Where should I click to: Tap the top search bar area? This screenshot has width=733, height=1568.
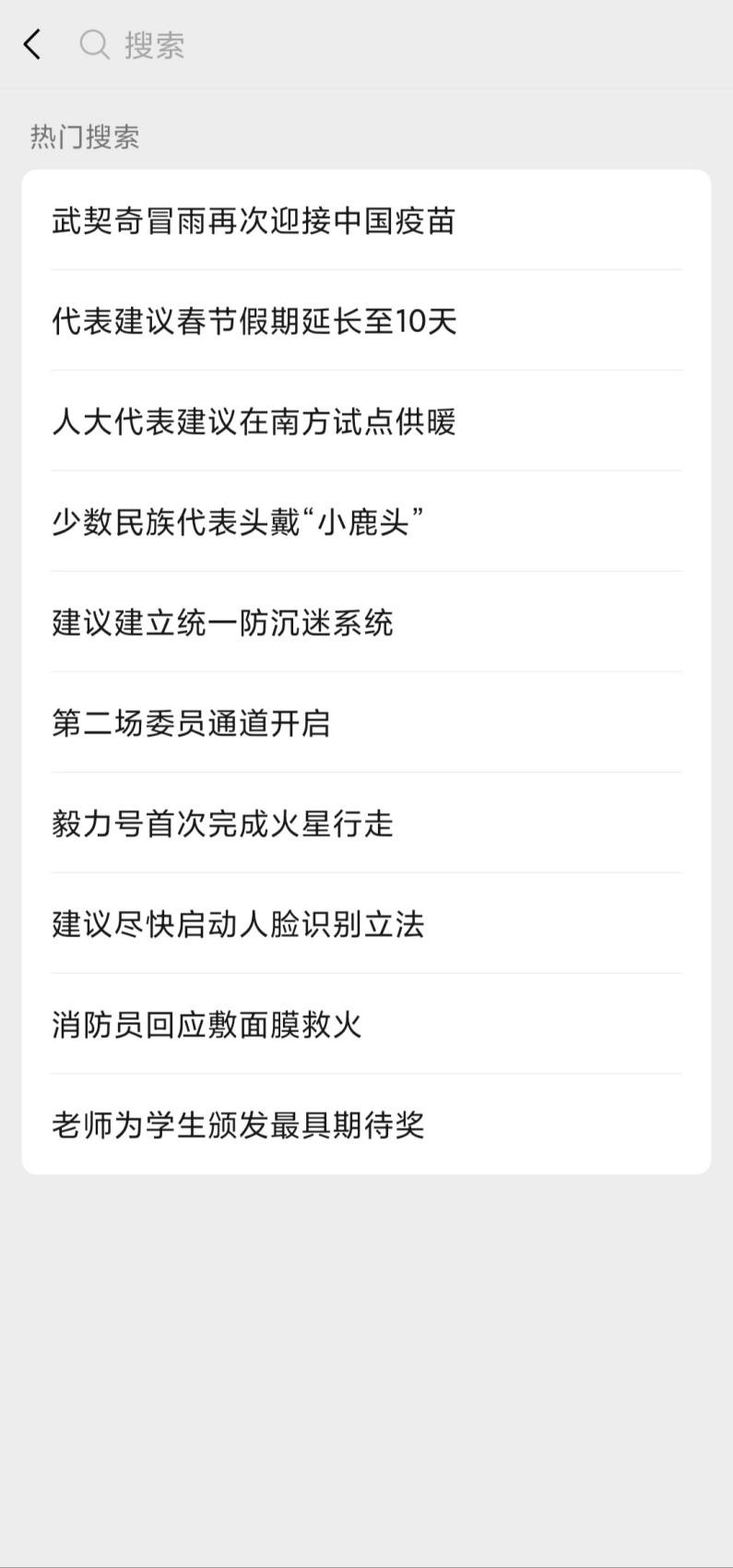[366, 44]
